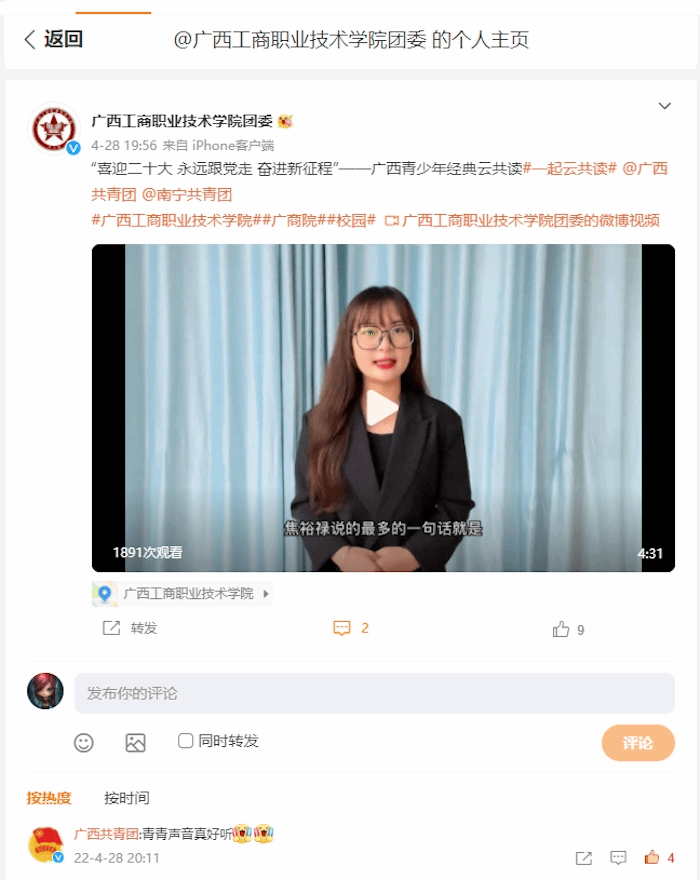700x880 pixels.
Task: Check the 同时转发 checkbox
Action: (185, 741)
